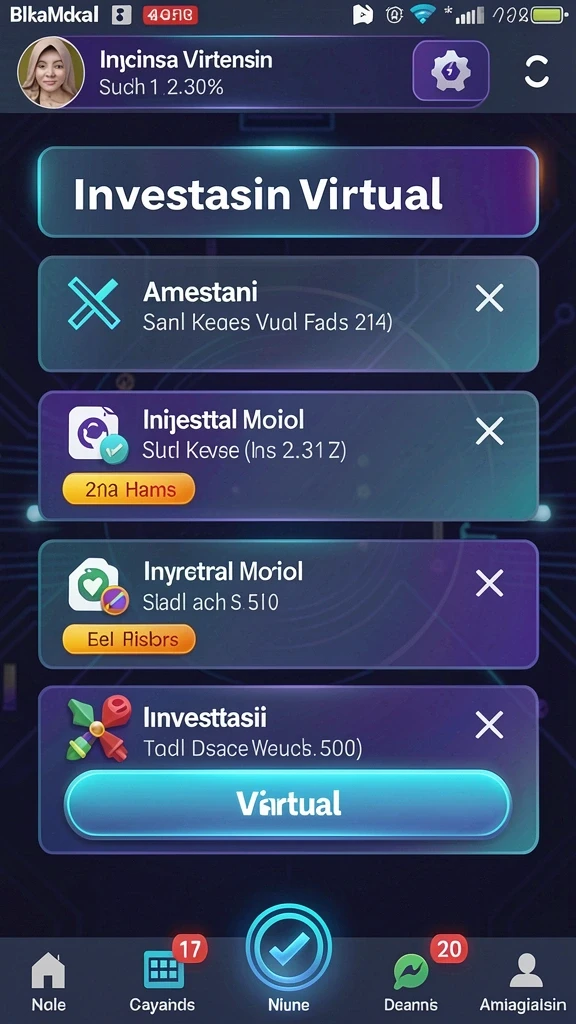Open the Deanns messages tab
This screenshot has height=1024, width=576.
[x=411, y=982]
